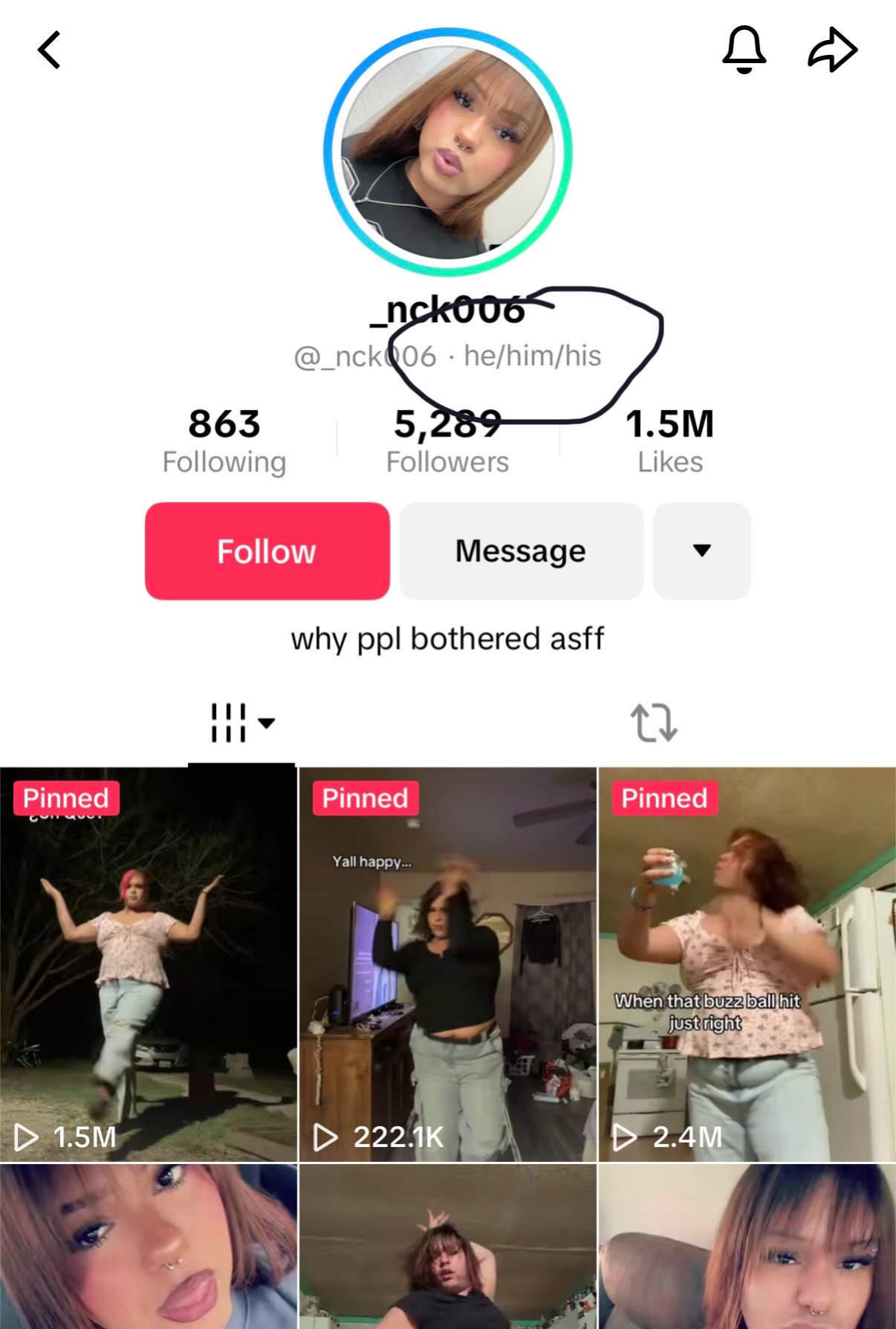The width and height of the screenshot is (896, 1329).
Task: Message this user
Action: (x=521, y=551)
